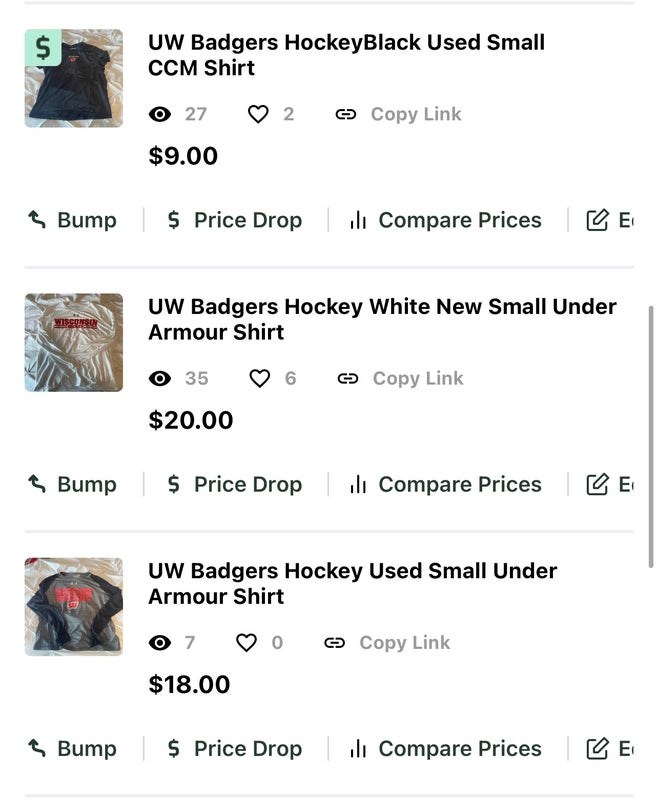Compare prices for the White New shirt

pyautogui.click(x=446, y=484)
